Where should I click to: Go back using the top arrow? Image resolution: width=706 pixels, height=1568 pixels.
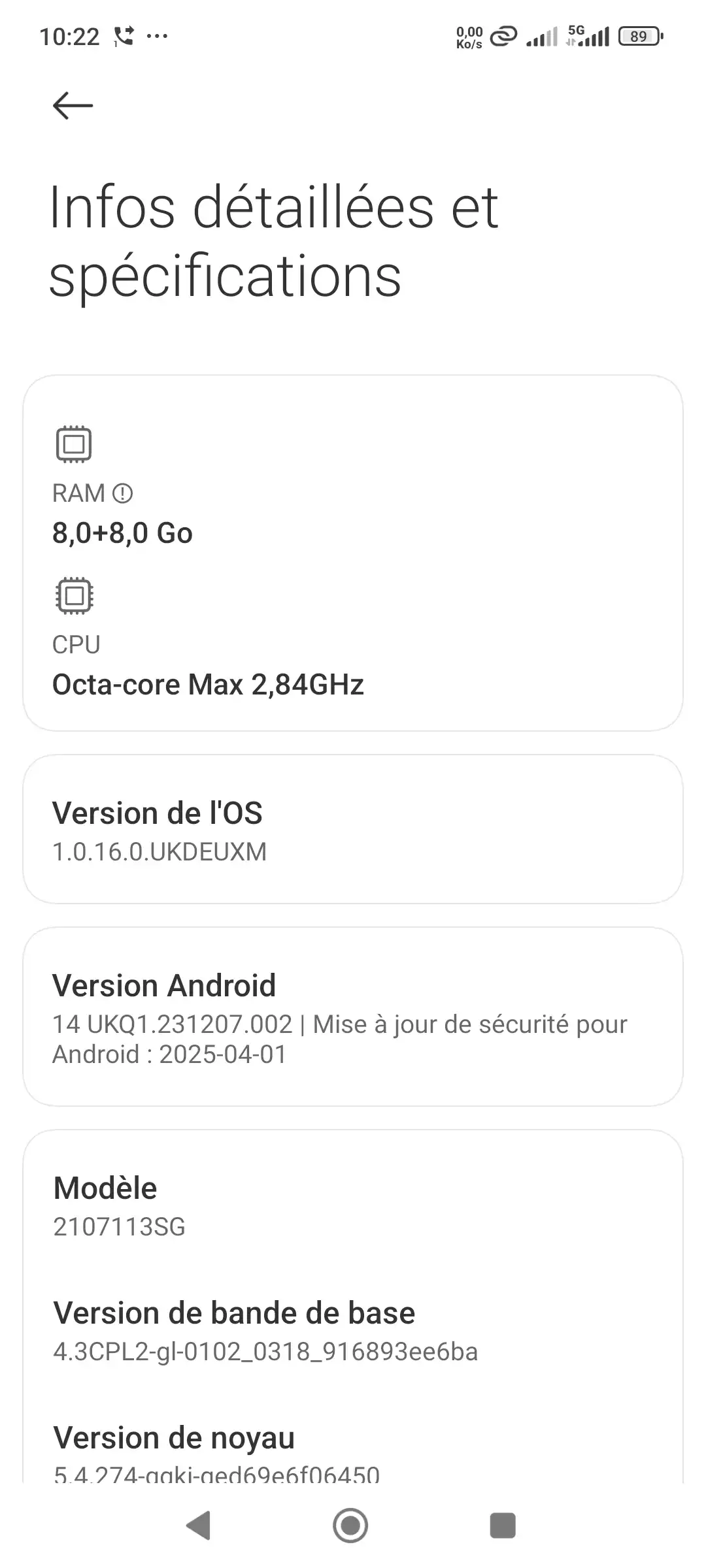pyautogui.click(x=73, y=106)
